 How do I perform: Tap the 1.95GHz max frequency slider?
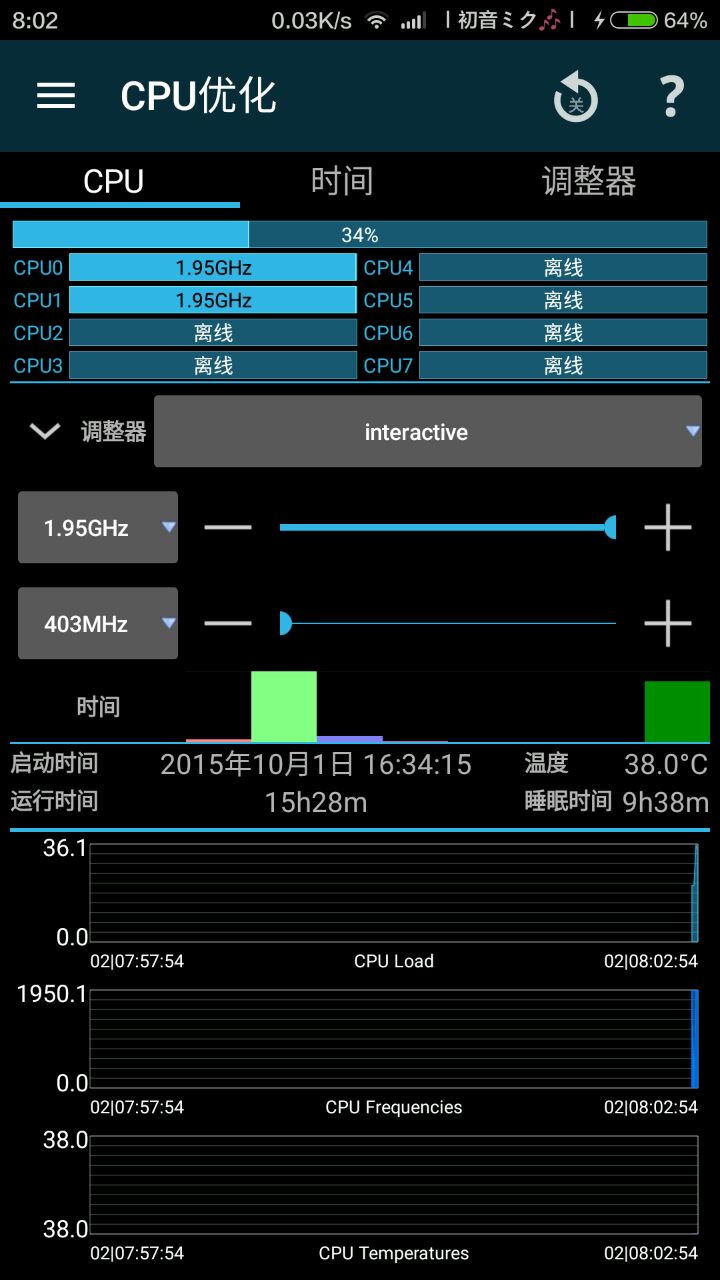[x=448, y=527]
